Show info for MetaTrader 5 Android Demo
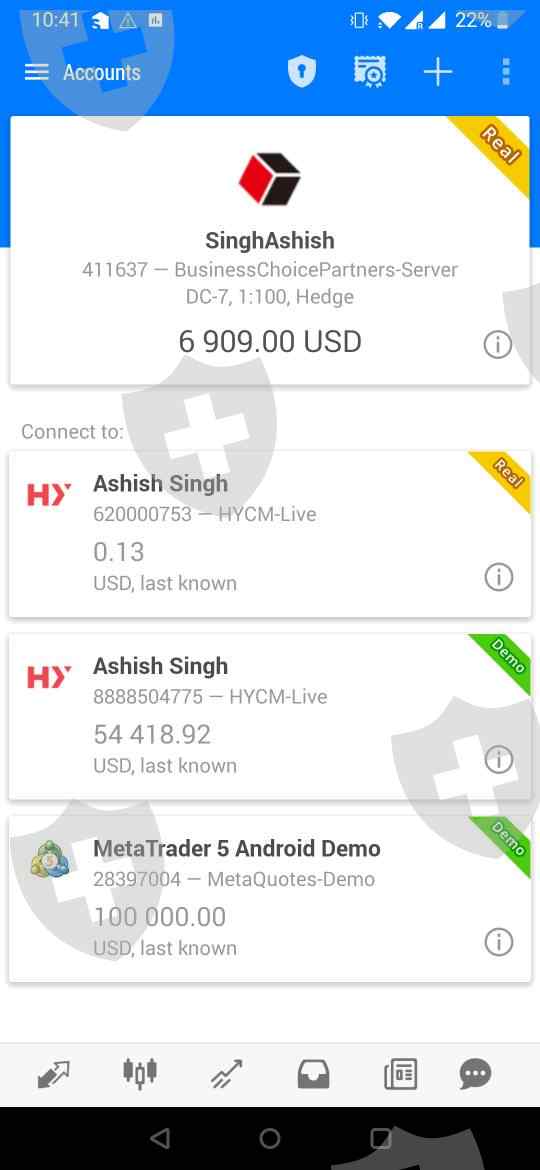Viewport: 540px width, 1170px height. point(499,942)
